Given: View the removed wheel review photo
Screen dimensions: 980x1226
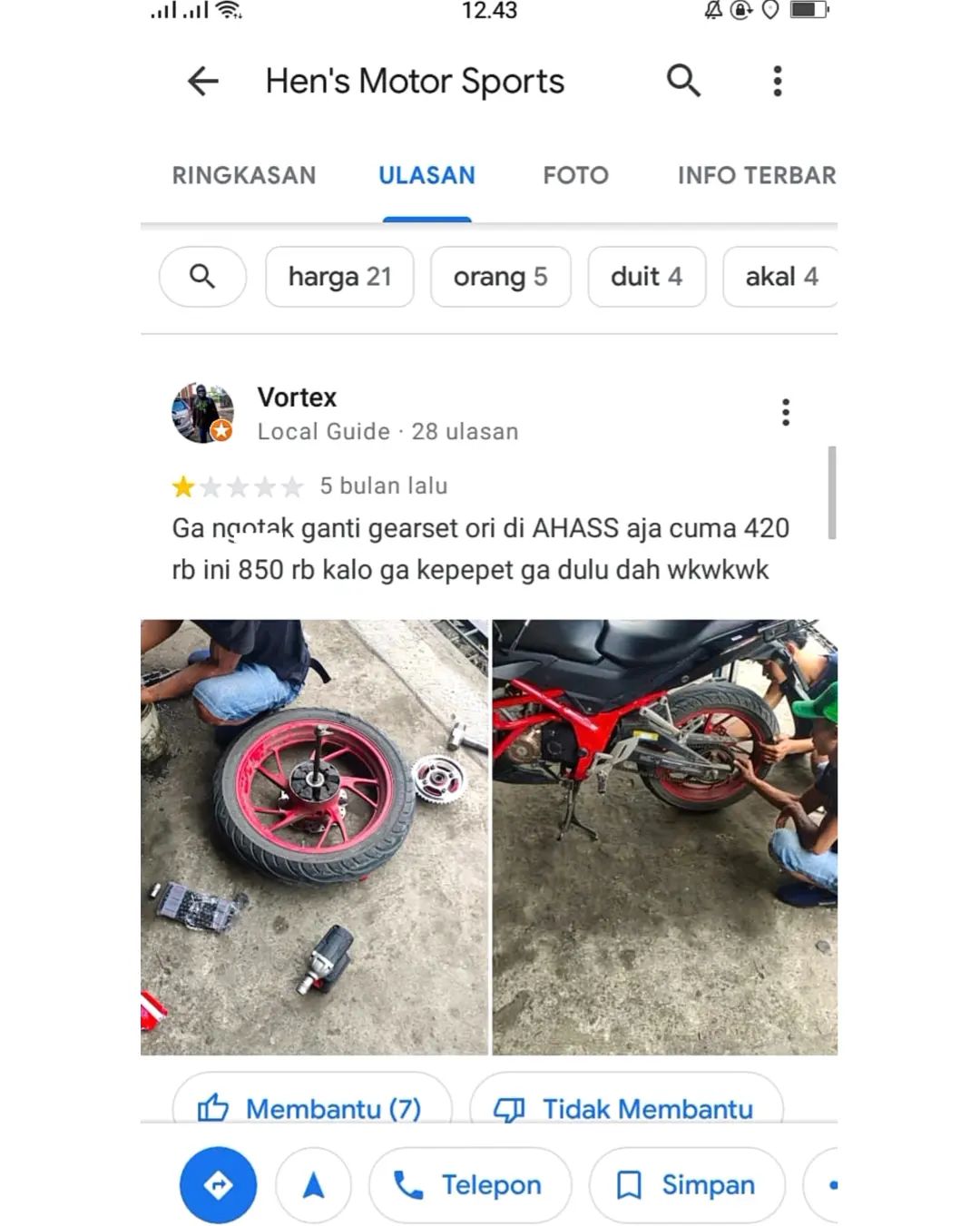Looking at the screenshot, I should click(314, 837).
